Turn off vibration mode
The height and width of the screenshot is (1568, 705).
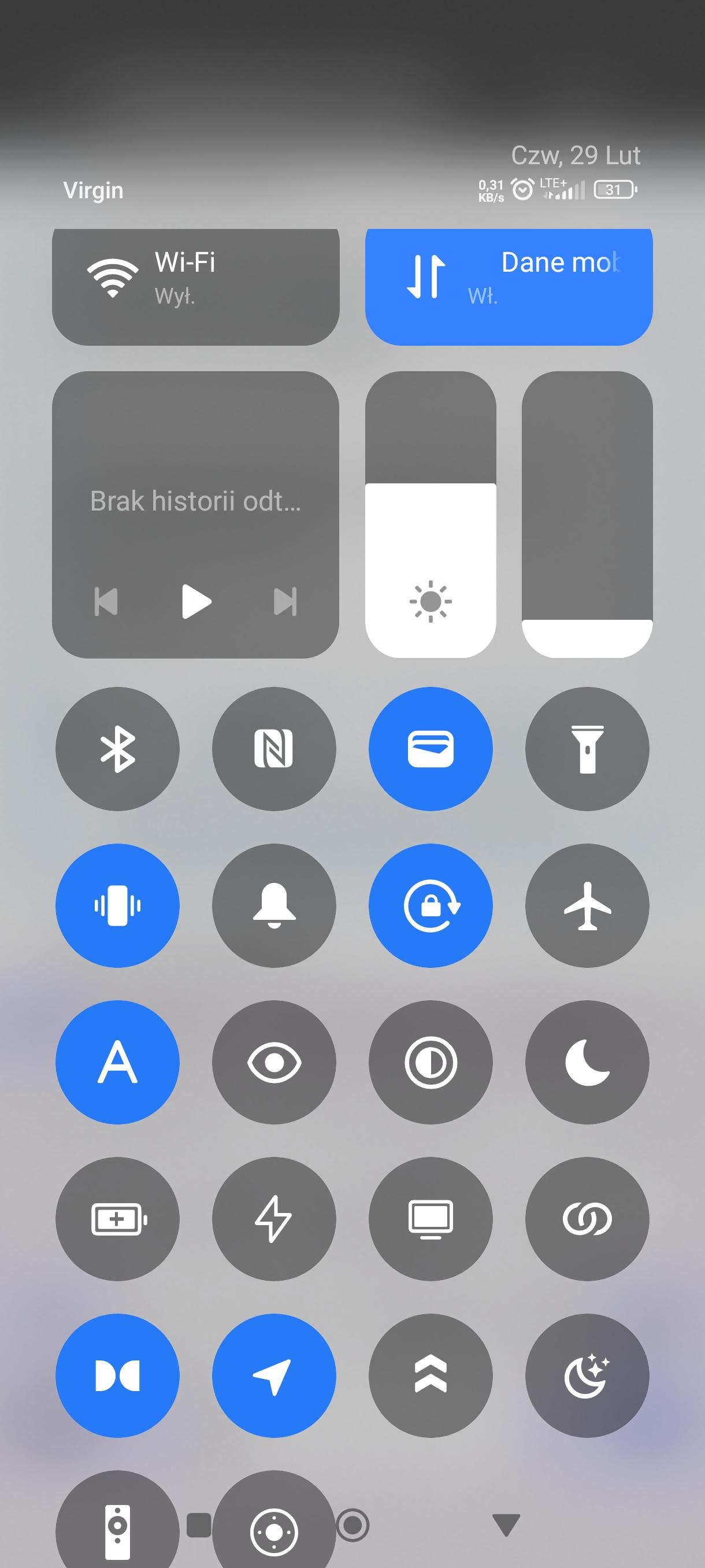[x=117, y=905]
